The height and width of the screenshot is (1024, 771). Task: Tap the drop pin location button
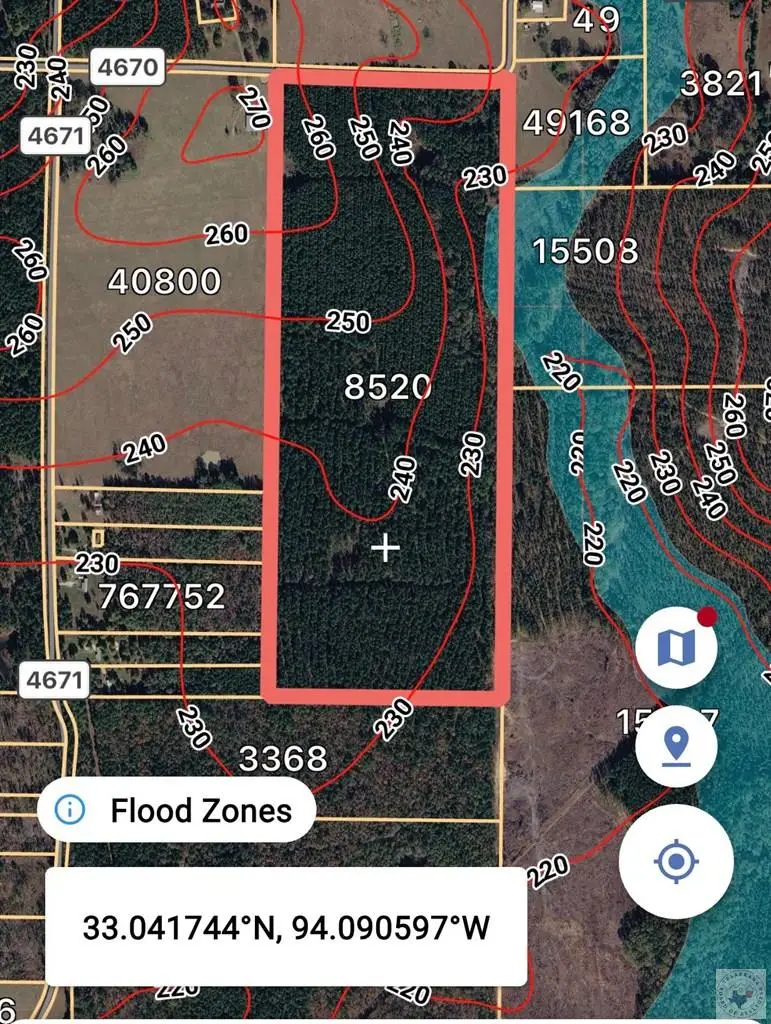676,746
